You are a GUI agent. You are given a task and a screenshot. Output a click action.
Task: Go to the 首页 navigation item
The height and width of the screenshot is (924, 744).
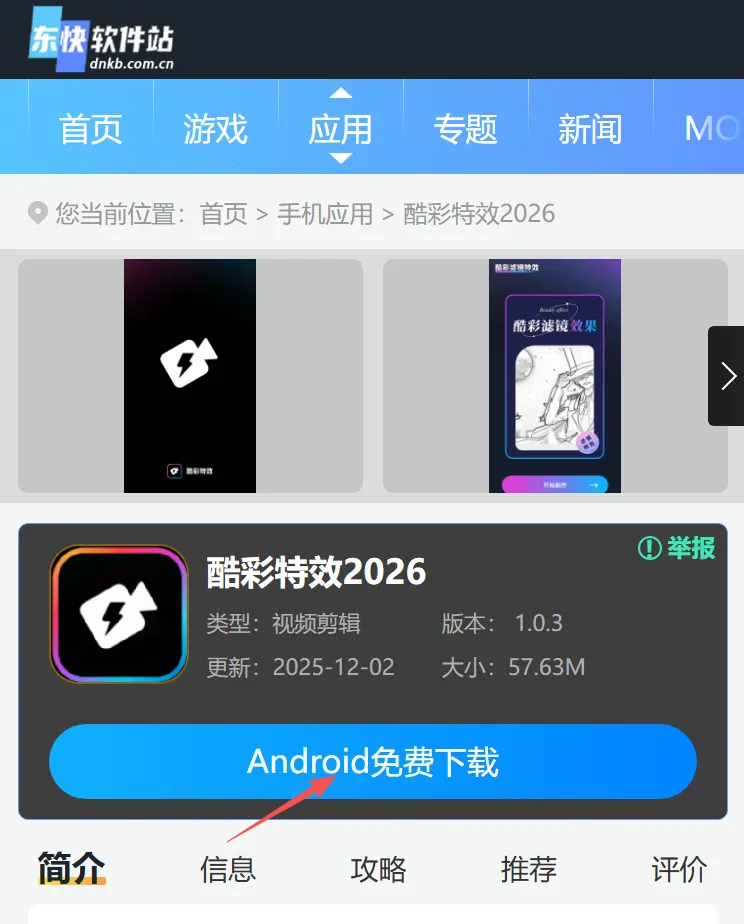91,129
